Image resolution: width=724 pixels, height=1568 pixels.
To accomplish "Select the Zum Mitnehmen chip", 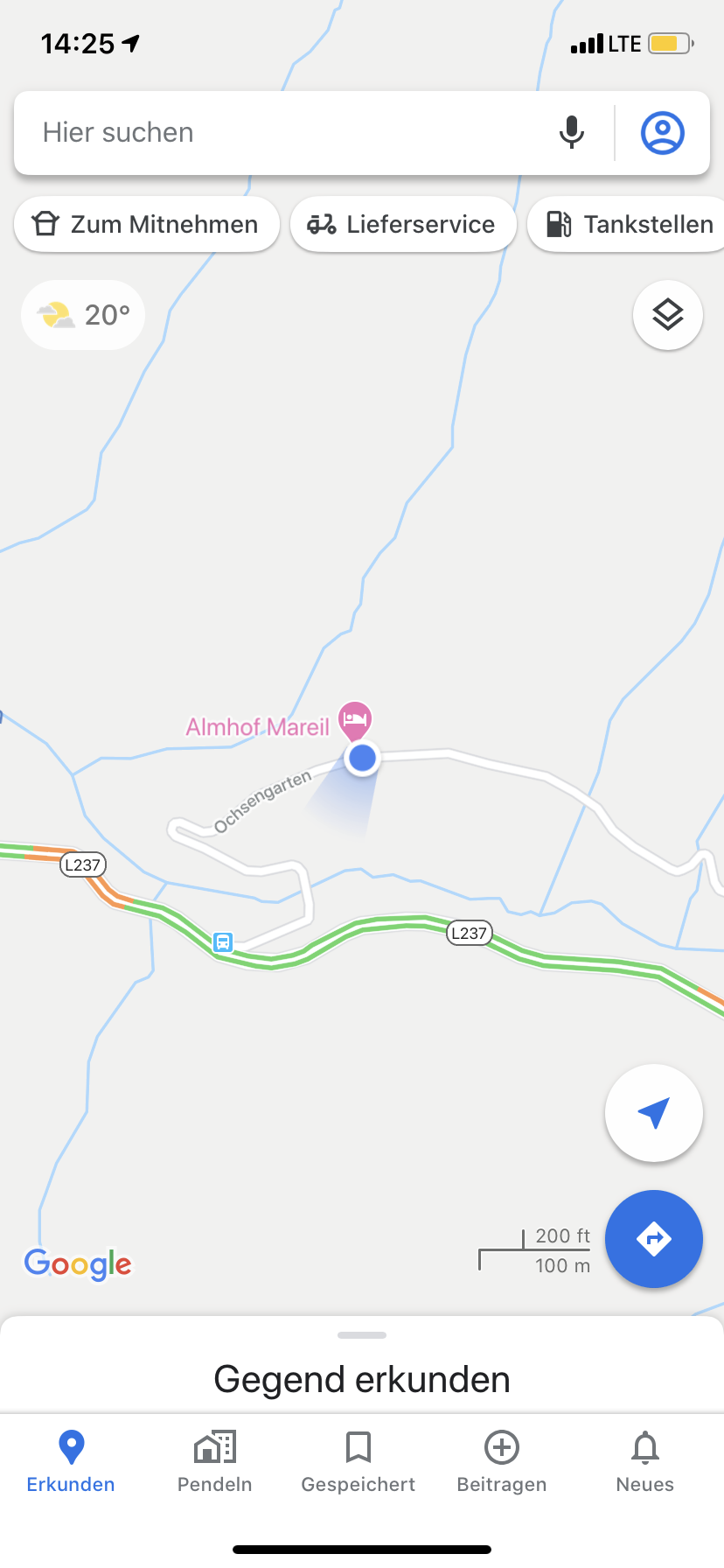I will (x=147, y=225).
